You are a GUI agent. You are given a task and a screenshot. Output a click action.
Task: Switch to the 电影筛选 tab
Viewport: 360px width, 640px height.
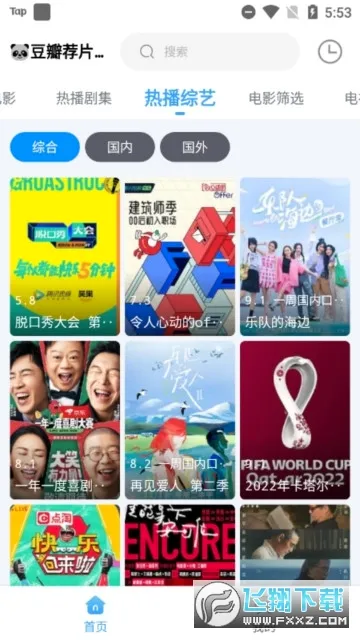(276, 98)
